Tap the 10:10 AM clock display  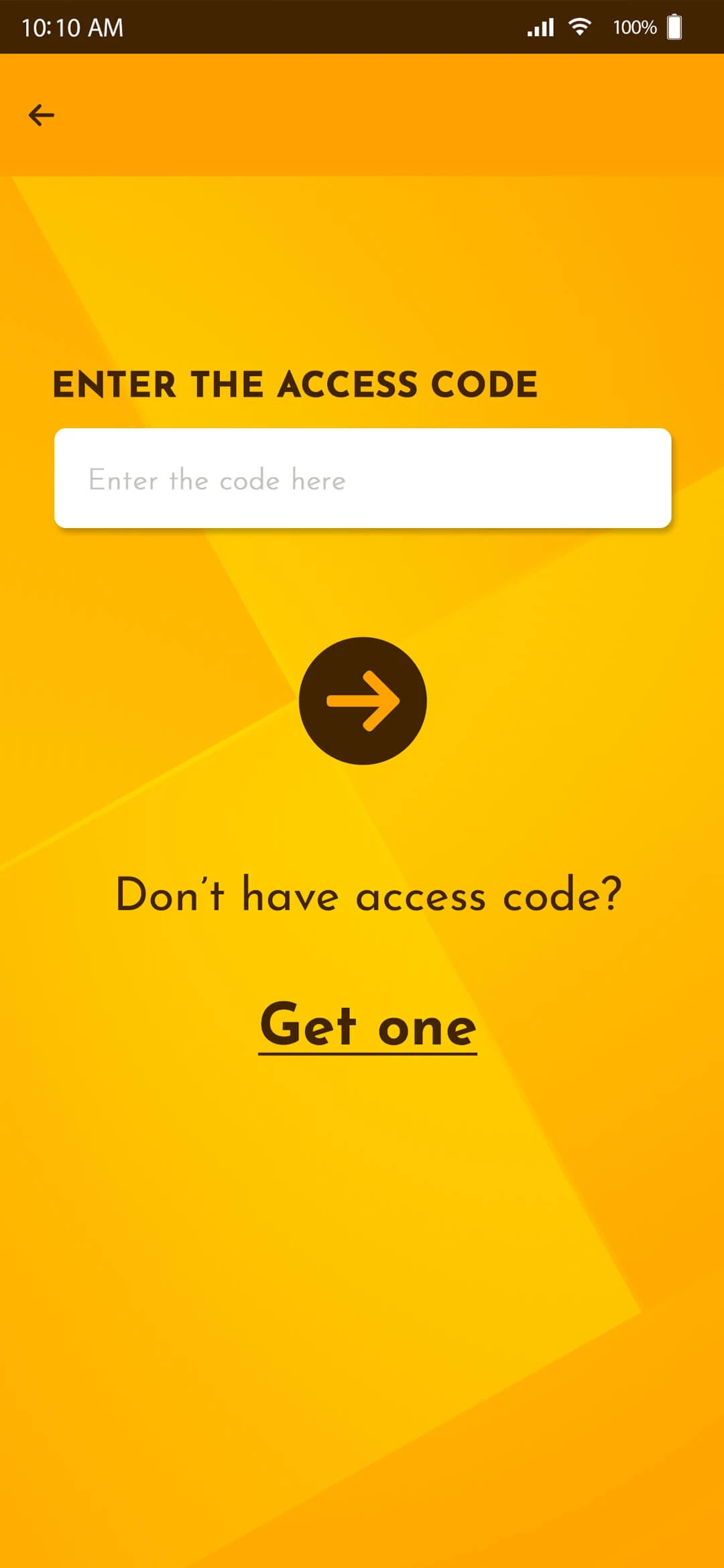click(x=74, y=28)
